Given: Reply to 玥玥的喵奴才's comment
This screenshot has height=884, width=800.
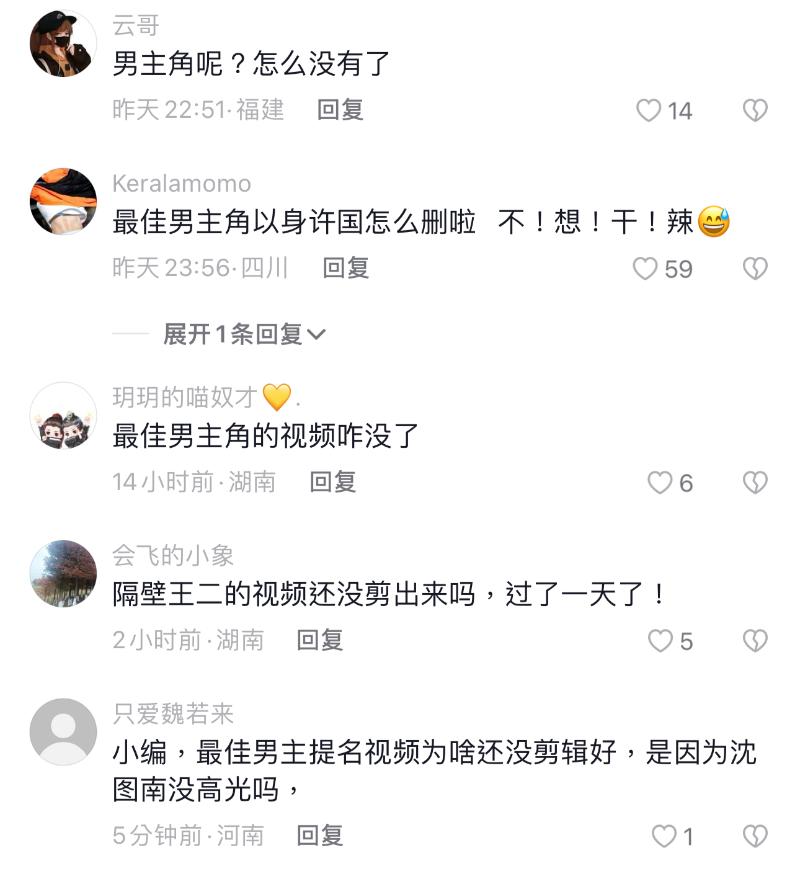Looking at the screenshot, I should coord(333,481).
